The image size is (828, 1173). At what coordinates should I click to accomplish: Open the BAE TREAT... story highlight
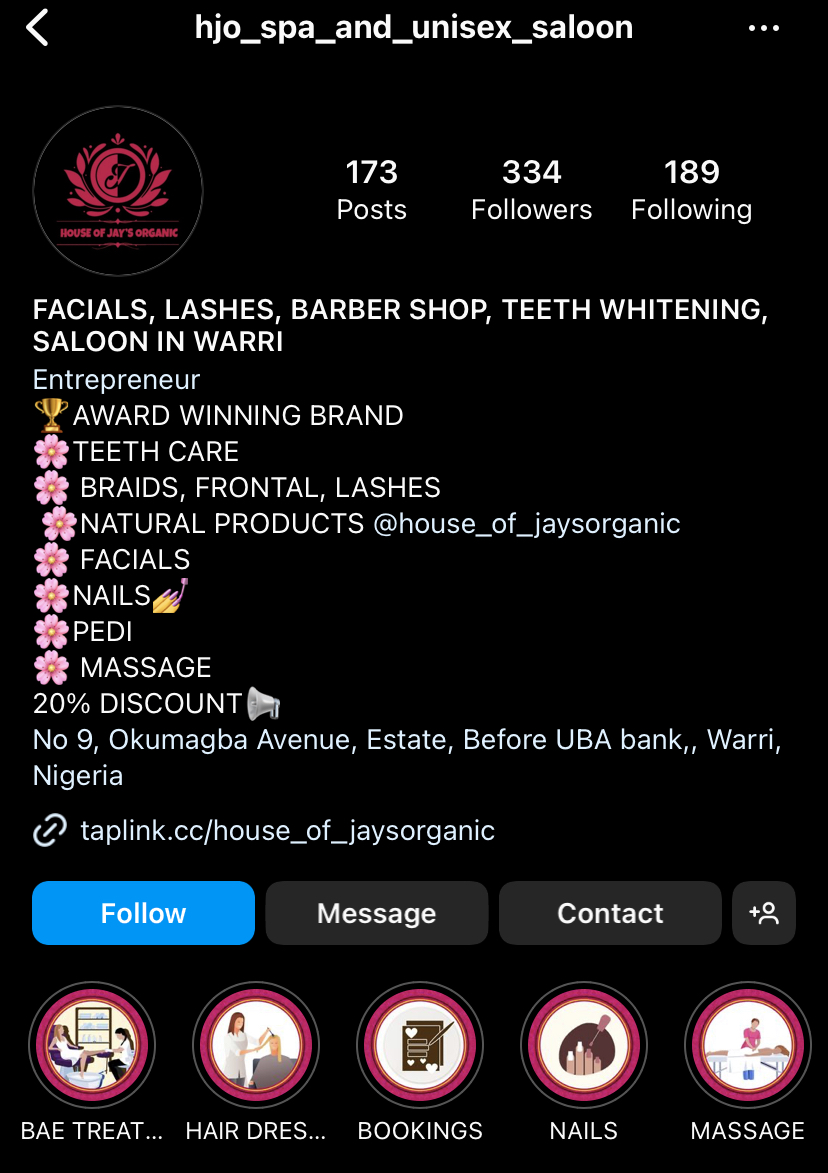92,1045
